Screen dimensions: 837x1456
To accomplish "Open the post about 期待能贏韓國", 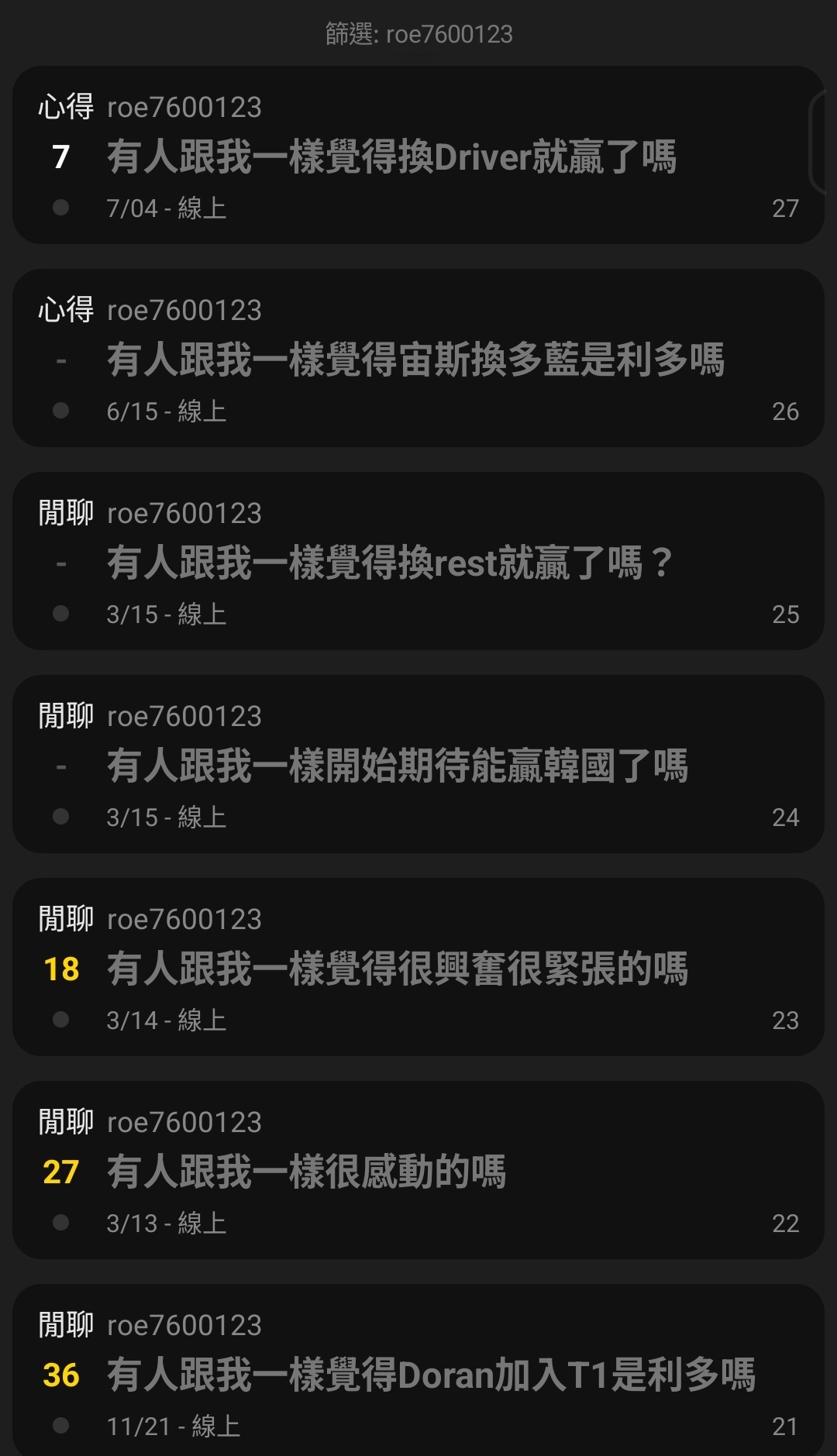I will (x=397, y=766).
